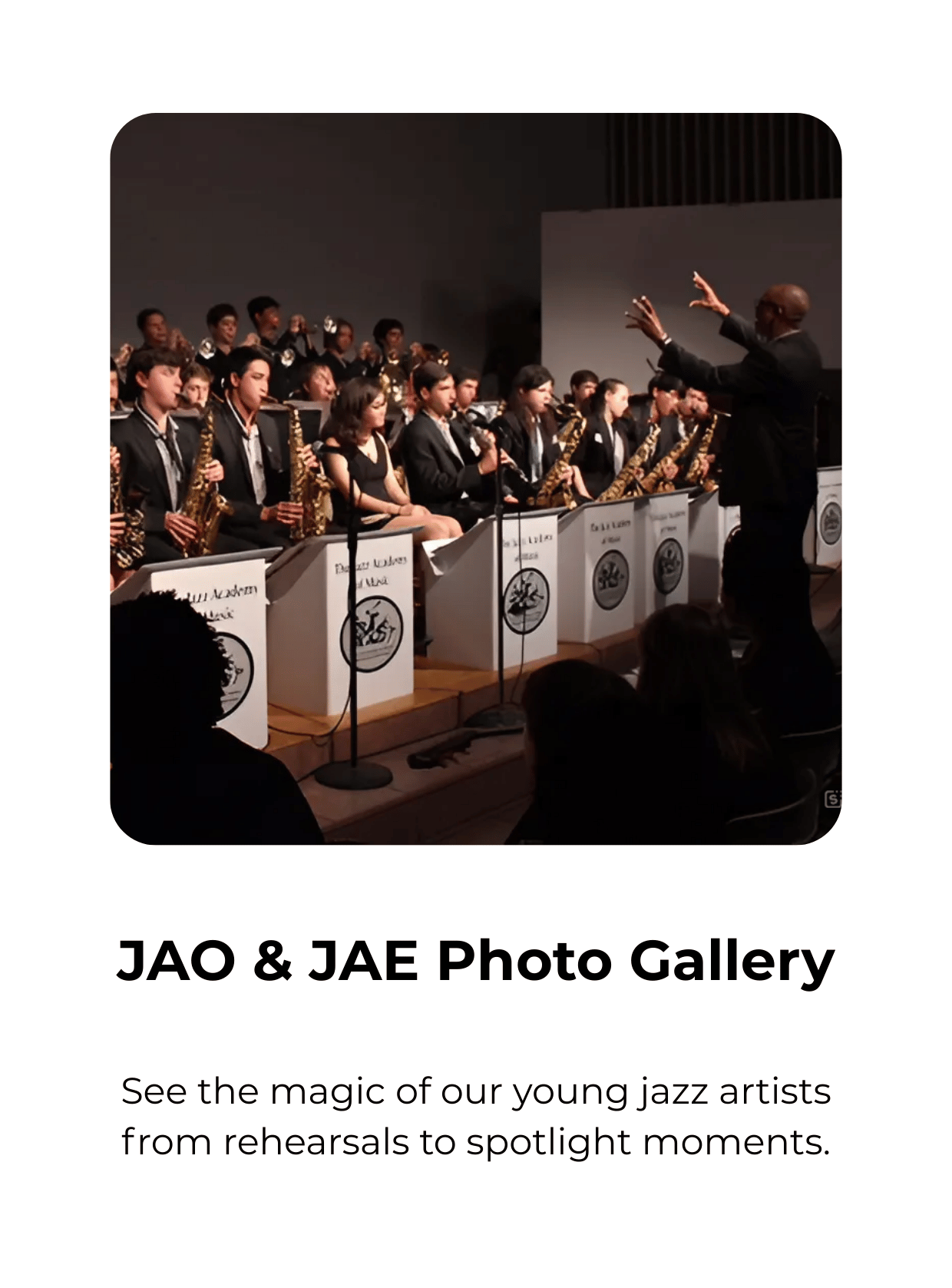
Task: Open the JAO & JAE Photo Gallery image
Action: (475, 478)
